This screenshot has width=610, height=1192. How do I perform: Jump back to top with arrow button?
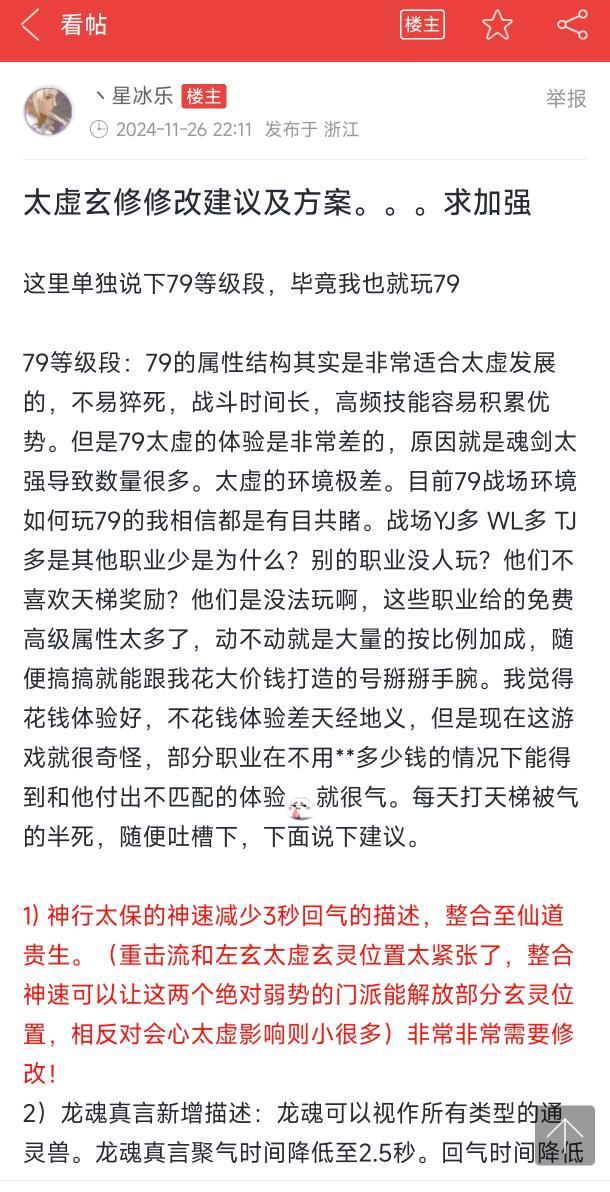point(564,1134)
